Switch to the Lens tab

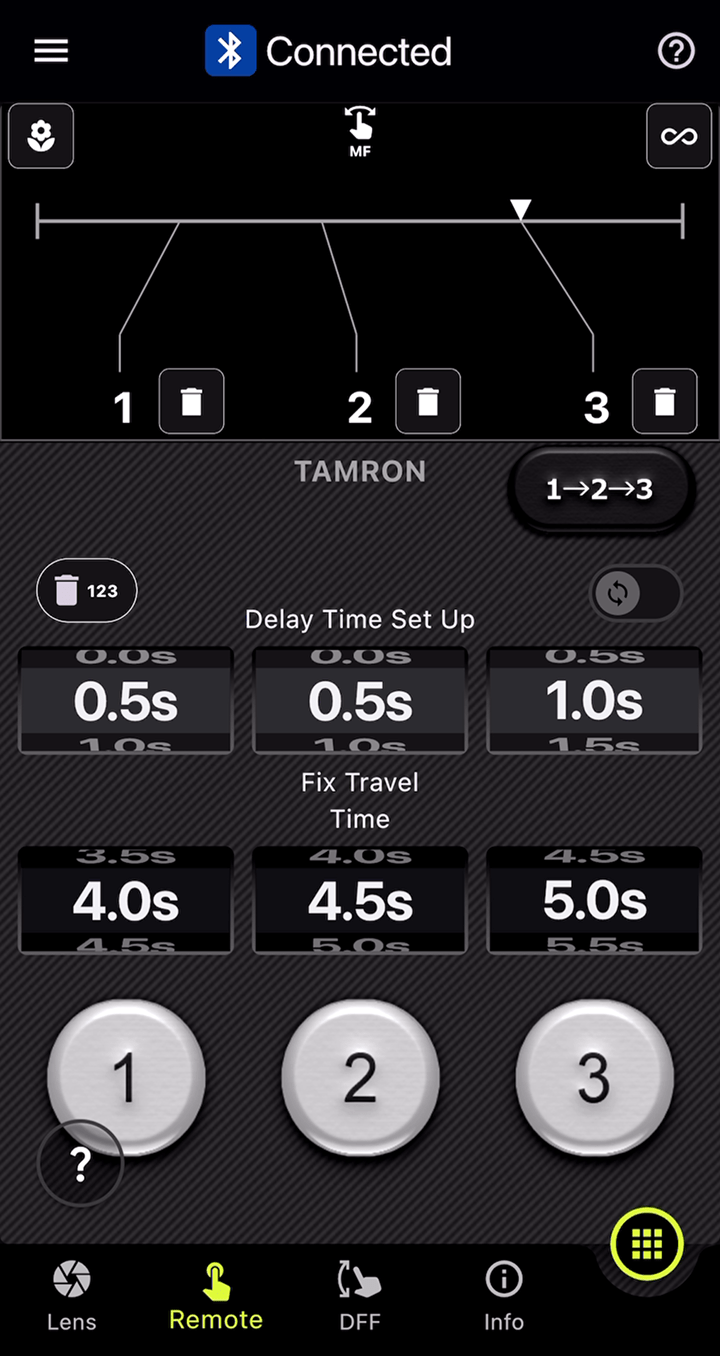pos(72,1296)
